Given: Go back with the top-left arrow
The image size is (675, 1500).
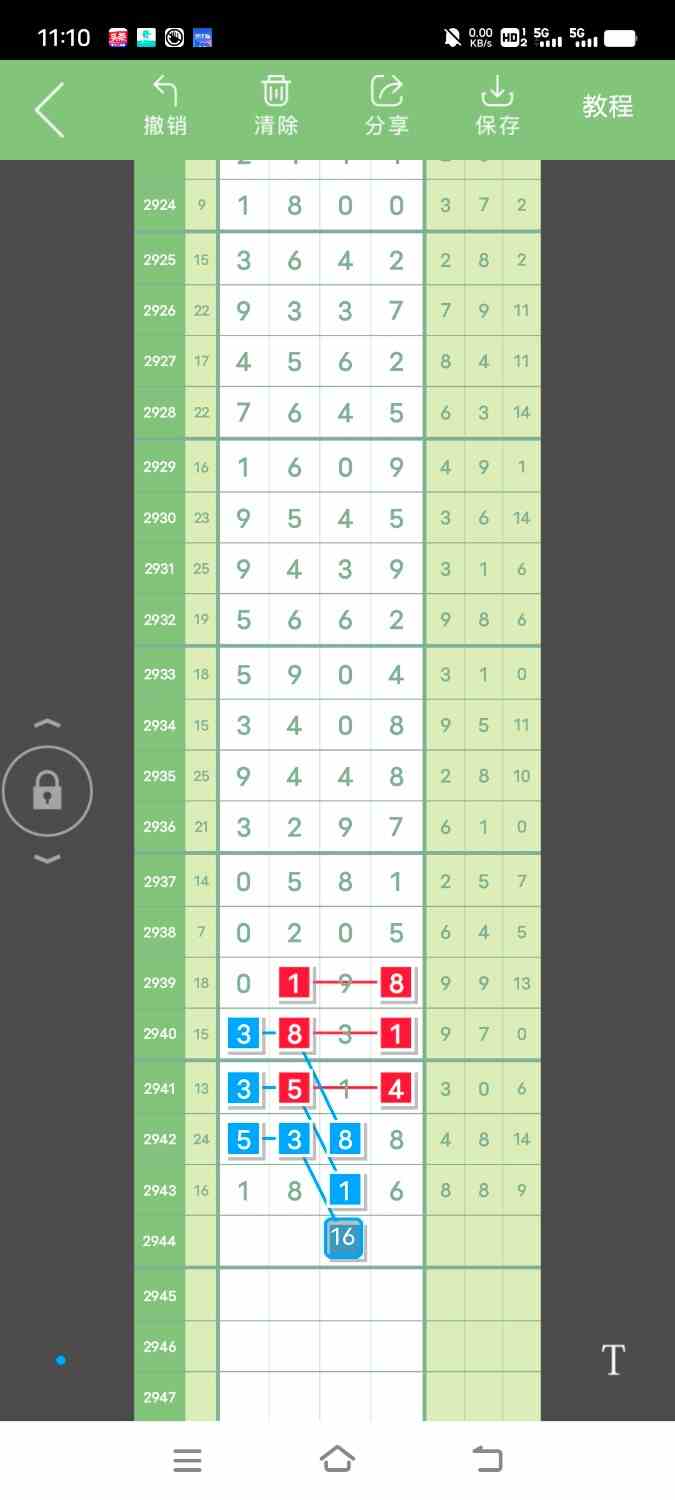Looking at the screenshot, I should 50,109.
